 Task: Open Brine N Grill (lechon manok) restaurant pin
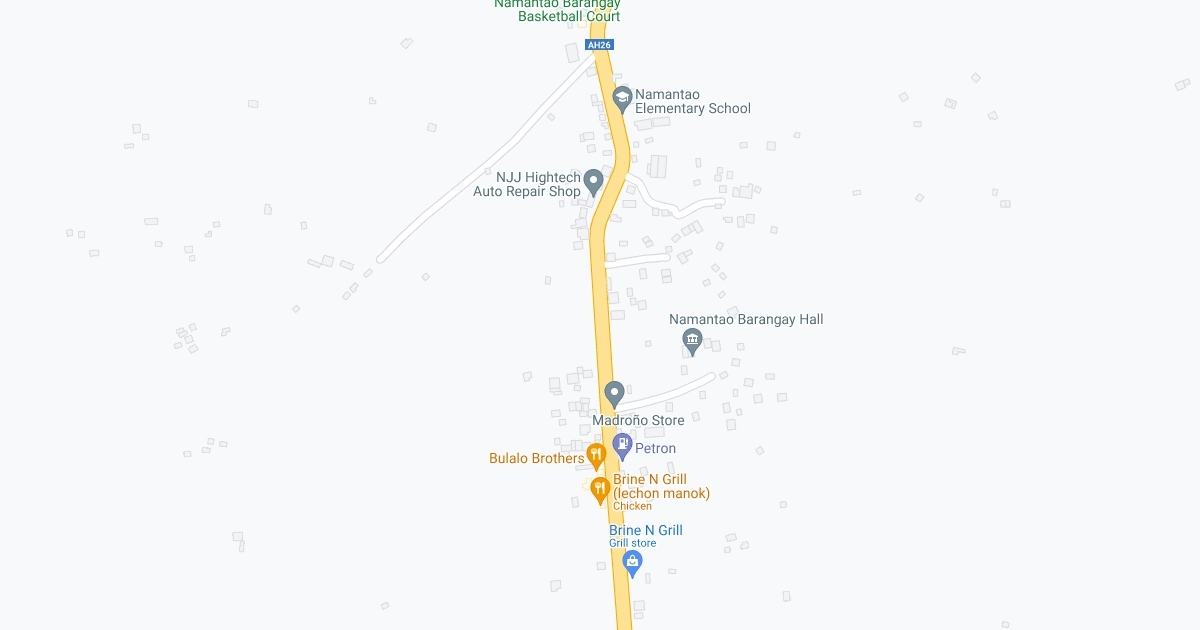600,489
